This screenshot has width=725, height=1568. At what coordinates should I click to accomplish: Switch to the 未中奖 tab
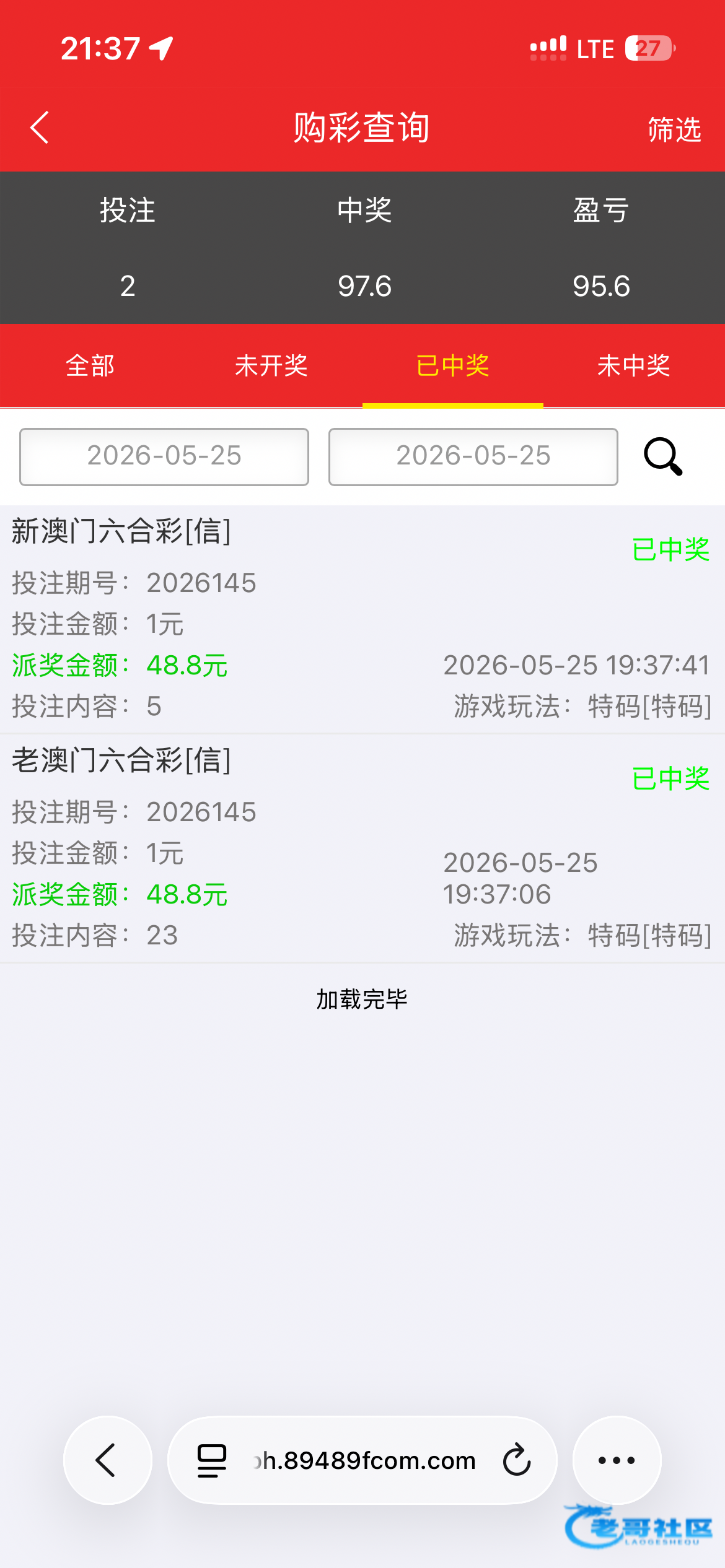coord(634,365)
